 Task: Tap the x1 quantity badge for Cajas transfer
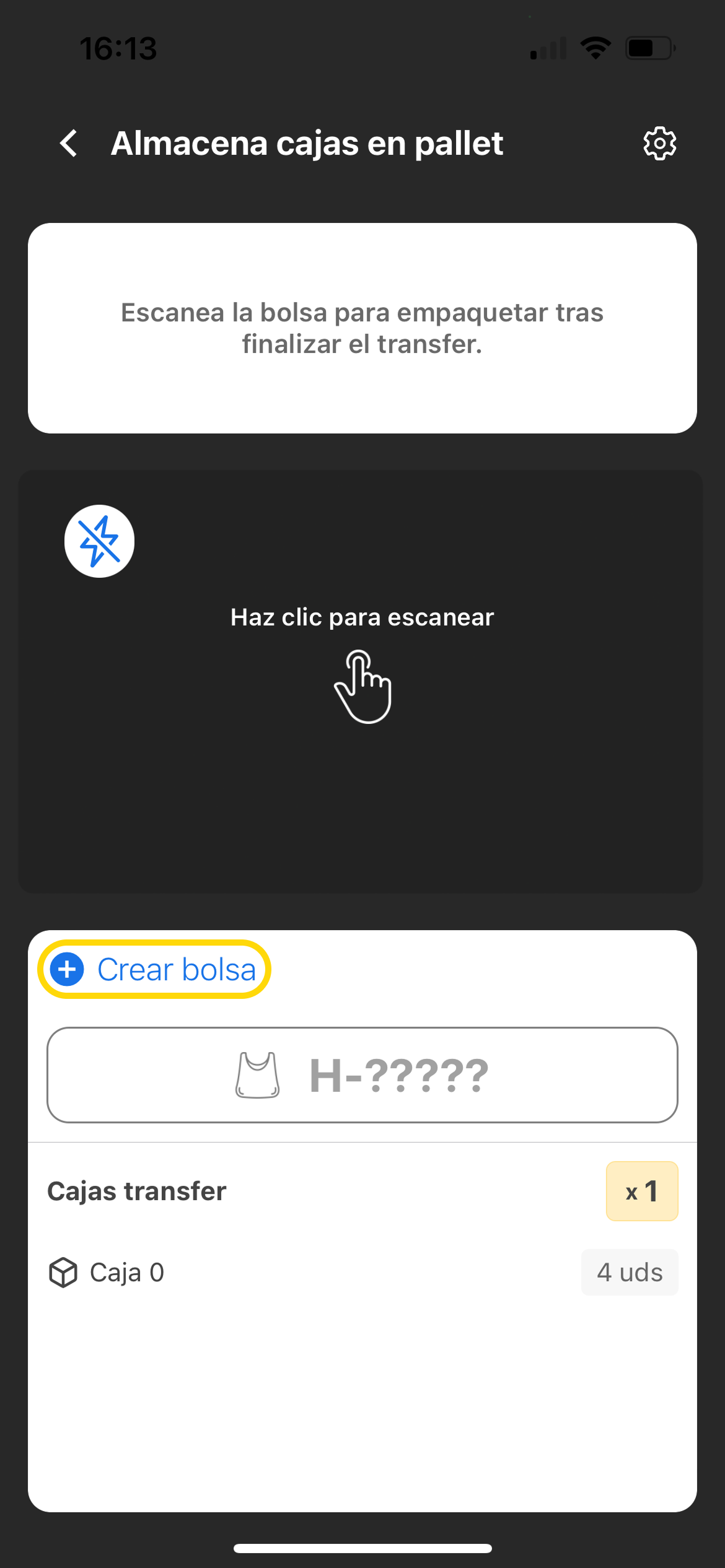[642, 1190]
